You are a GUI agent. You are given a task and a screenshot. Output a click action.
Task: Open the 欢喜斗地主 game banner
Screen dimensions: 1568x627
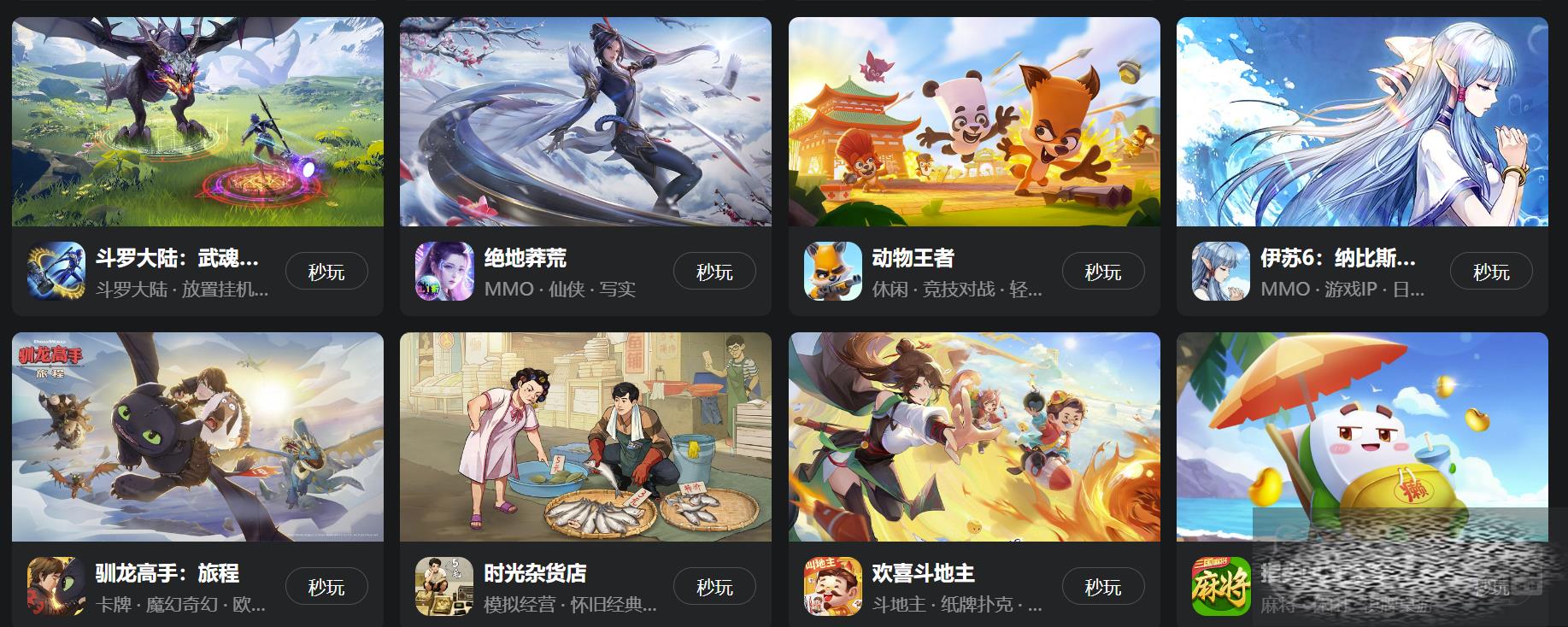[974, 437]
